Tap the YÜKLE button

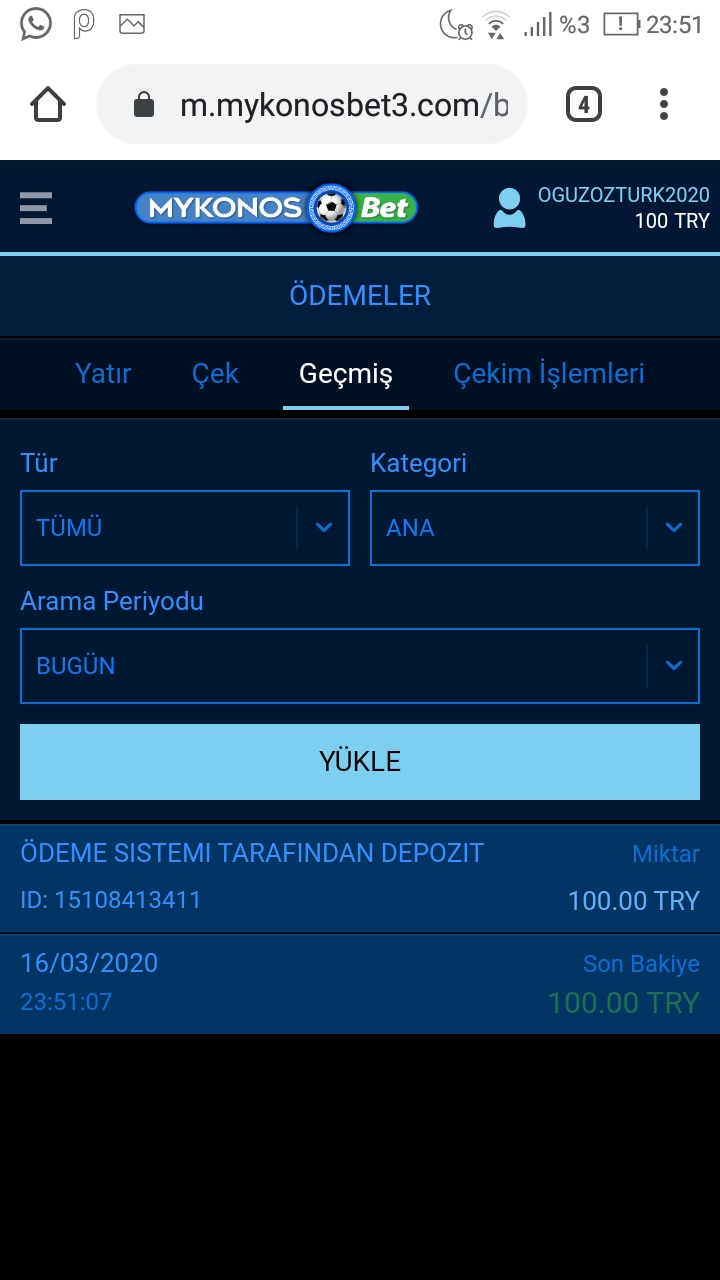click(360, 762)
